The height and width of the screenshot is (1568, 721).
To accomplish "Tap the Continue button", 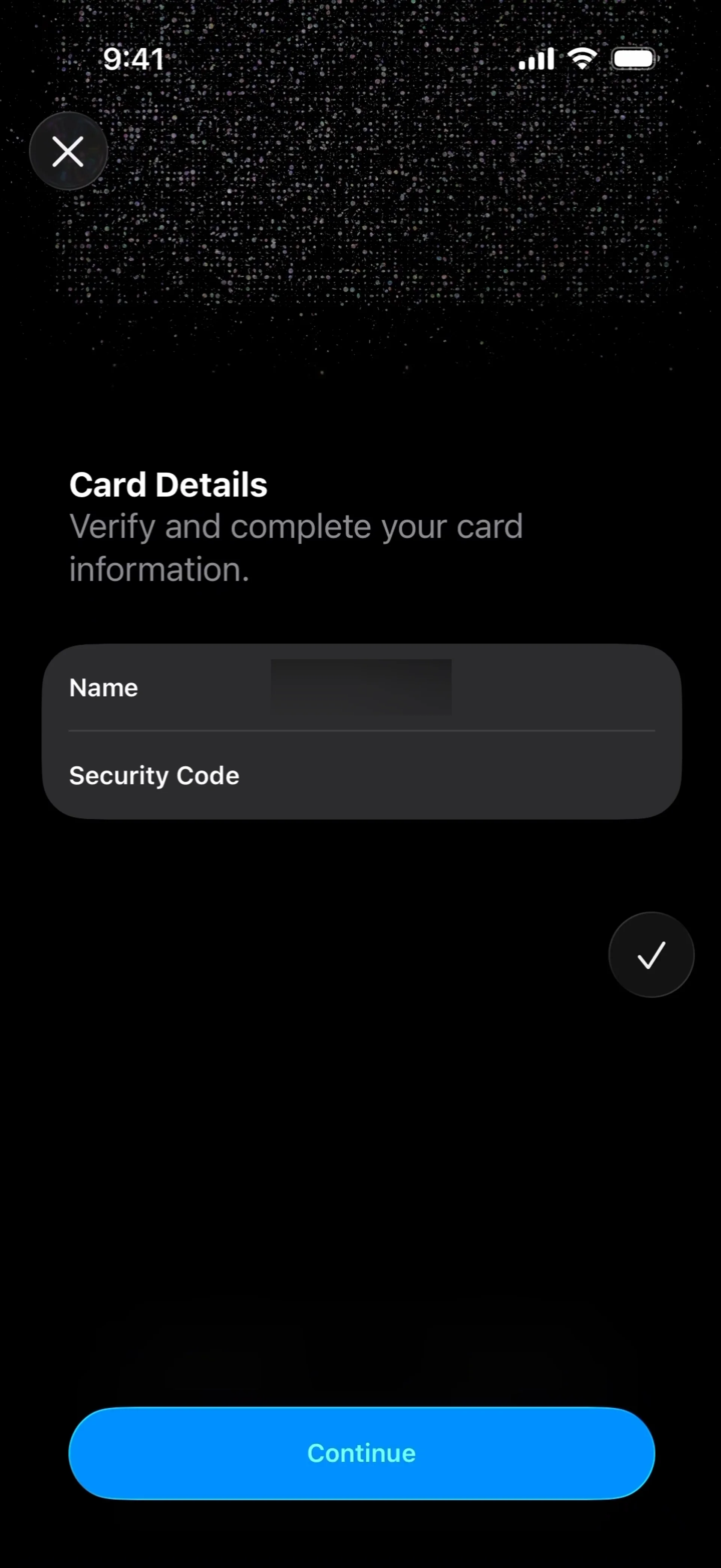I will [x=361, y=1453].
